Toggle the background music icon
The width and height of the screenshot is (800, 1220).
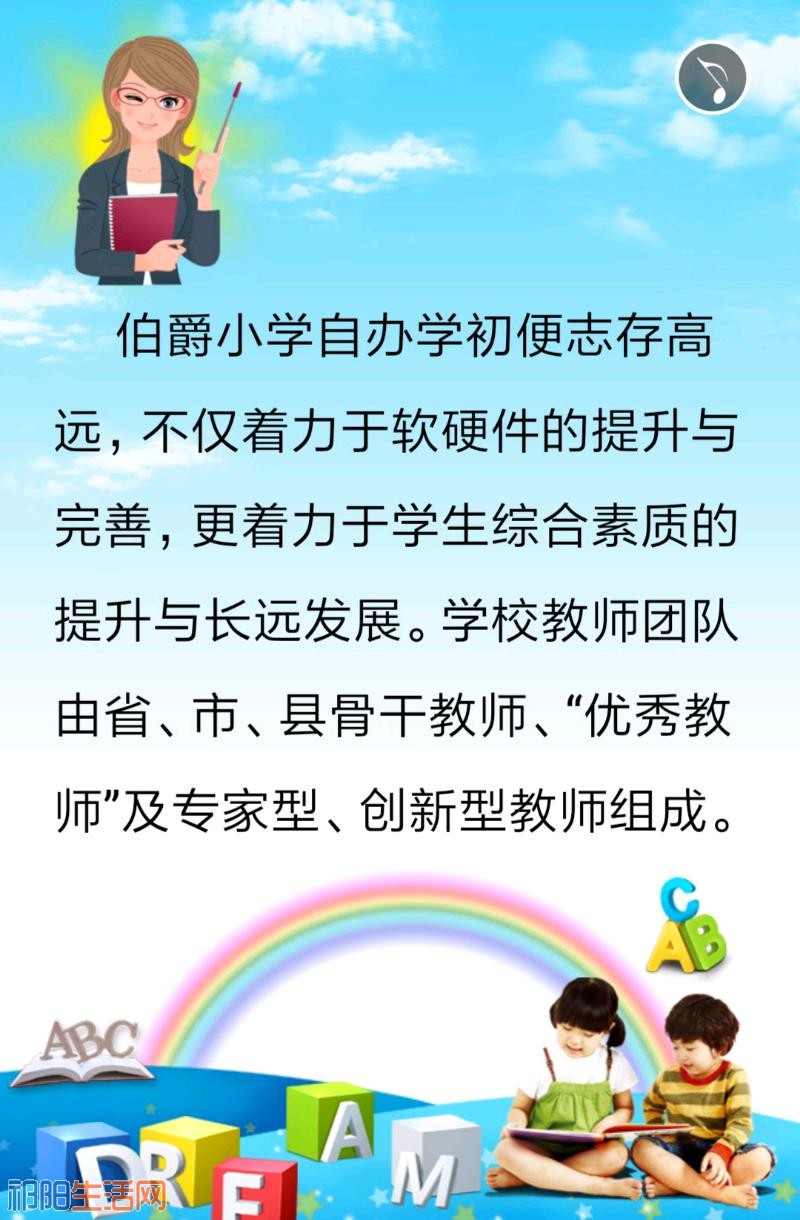pos(712,78)
